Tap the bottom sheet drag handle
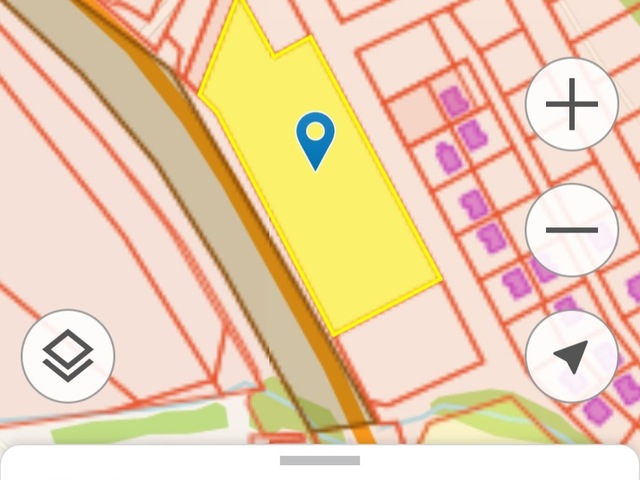This screenshot has width=640, height=480. point(320,461)
